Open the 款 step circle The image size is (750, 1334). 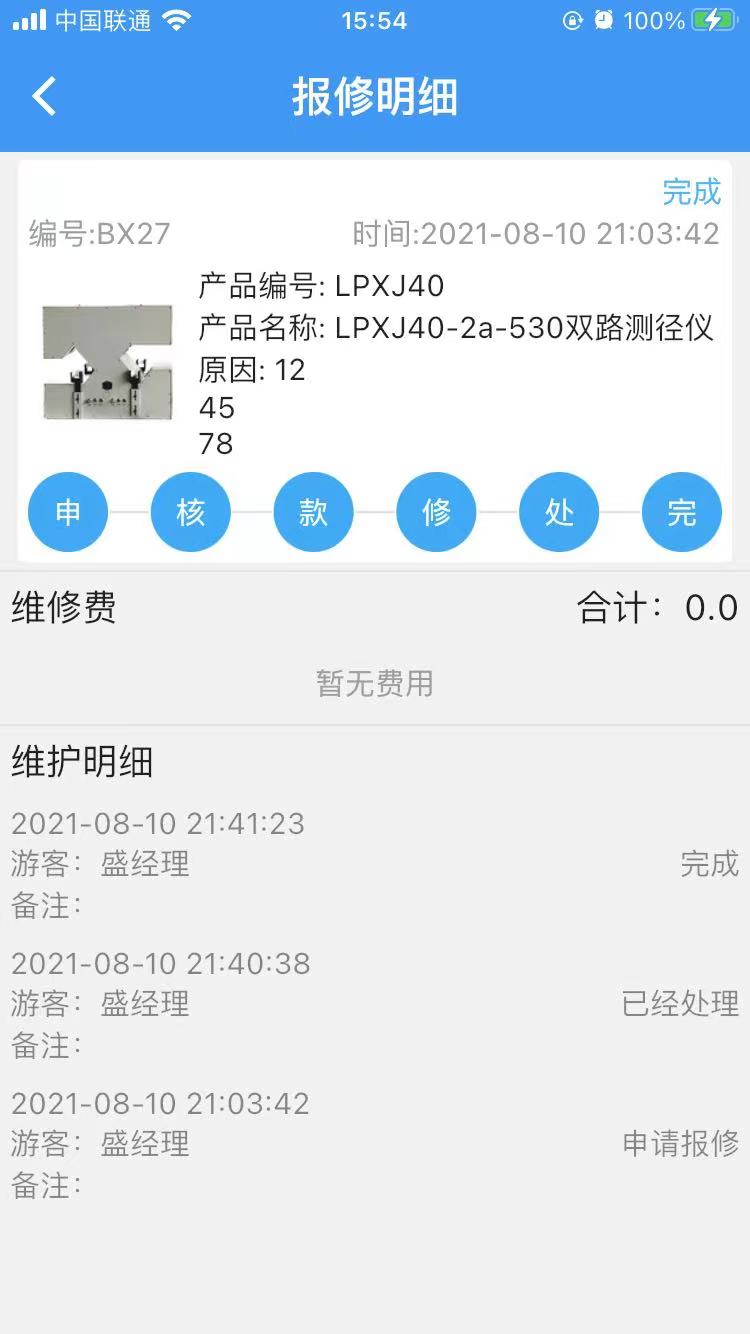pos(314,512)
